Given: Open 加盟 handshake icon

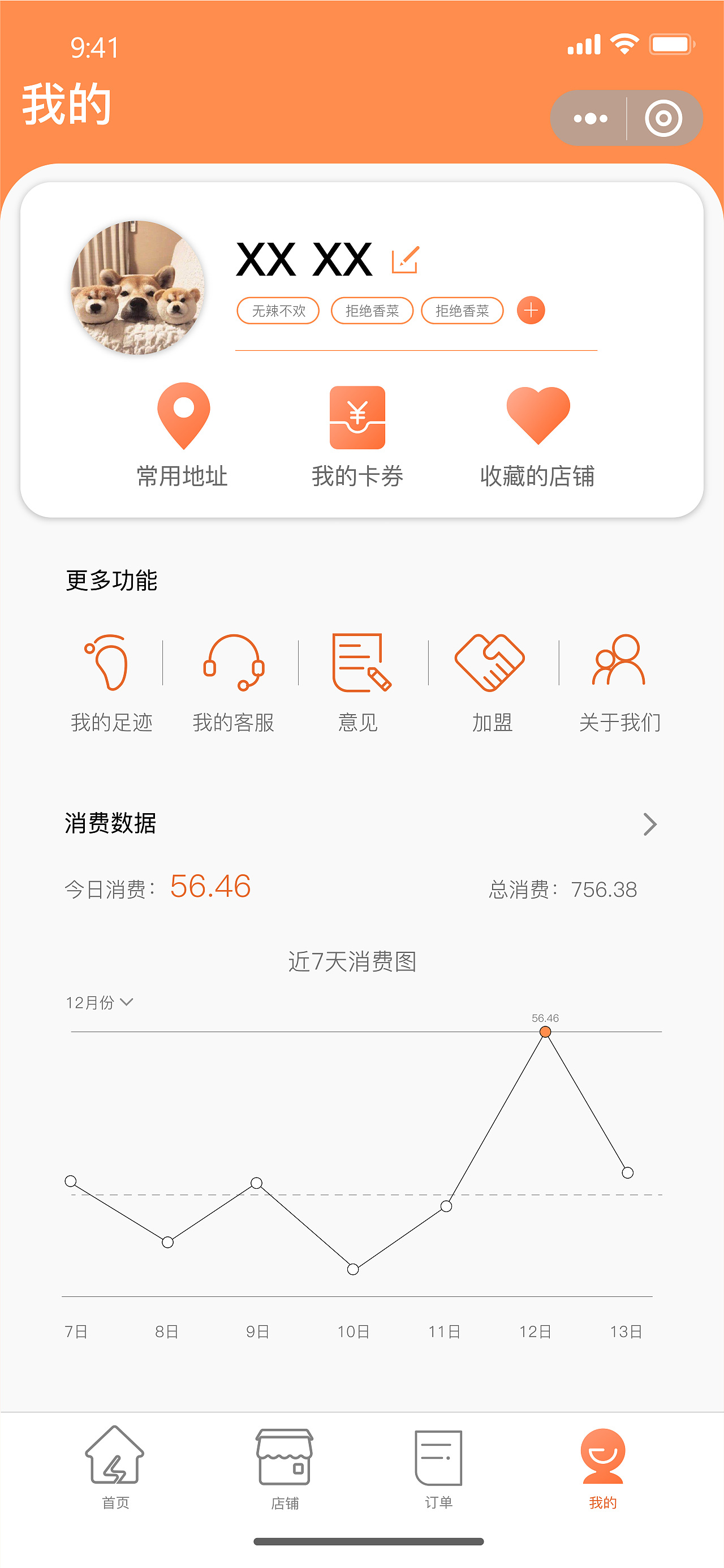Looking at the screenshot, I should (490, 667).
